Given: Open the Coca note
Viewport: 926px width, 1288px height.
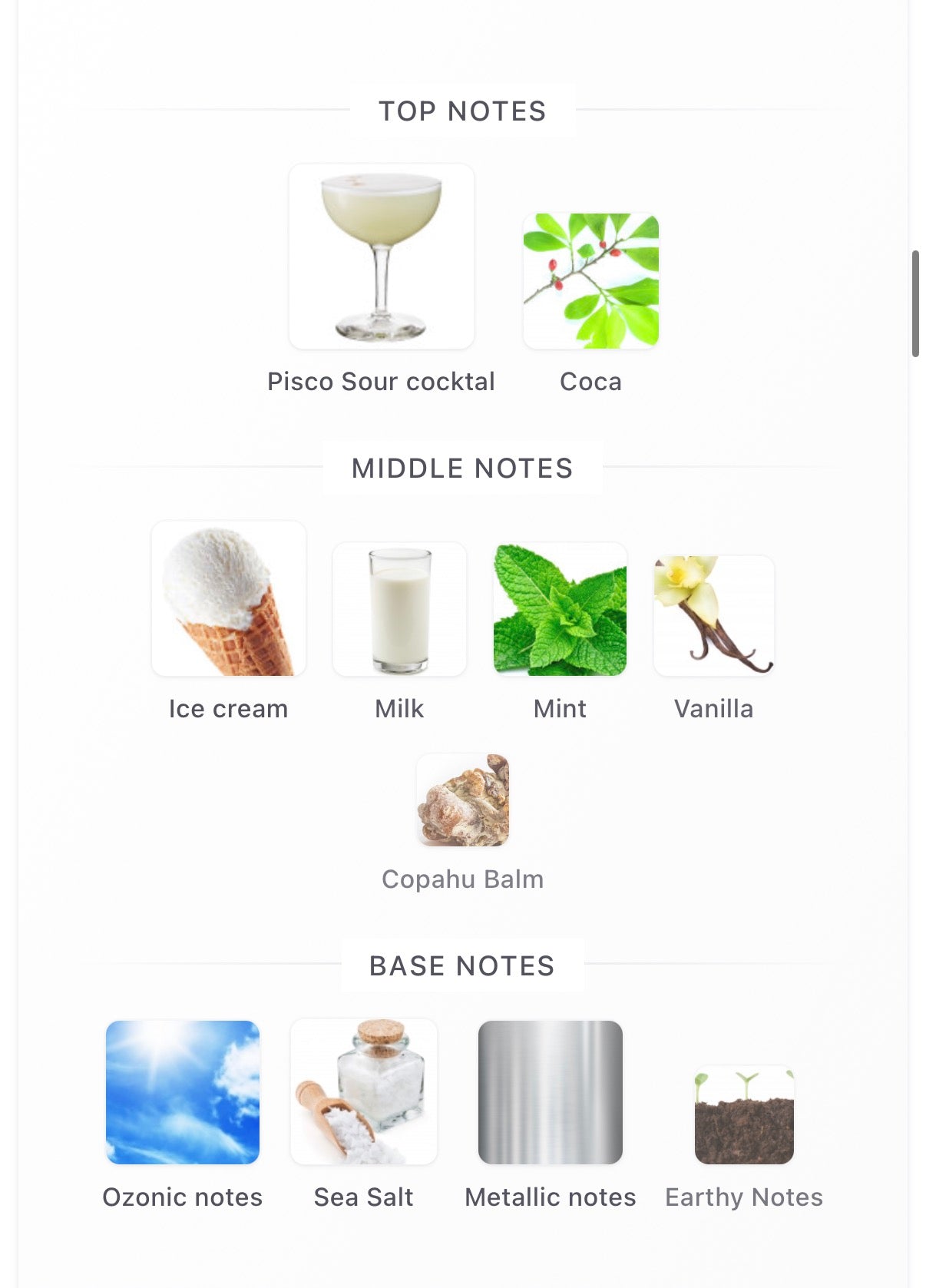Looking at the screenshot, I should coord(590,281).
